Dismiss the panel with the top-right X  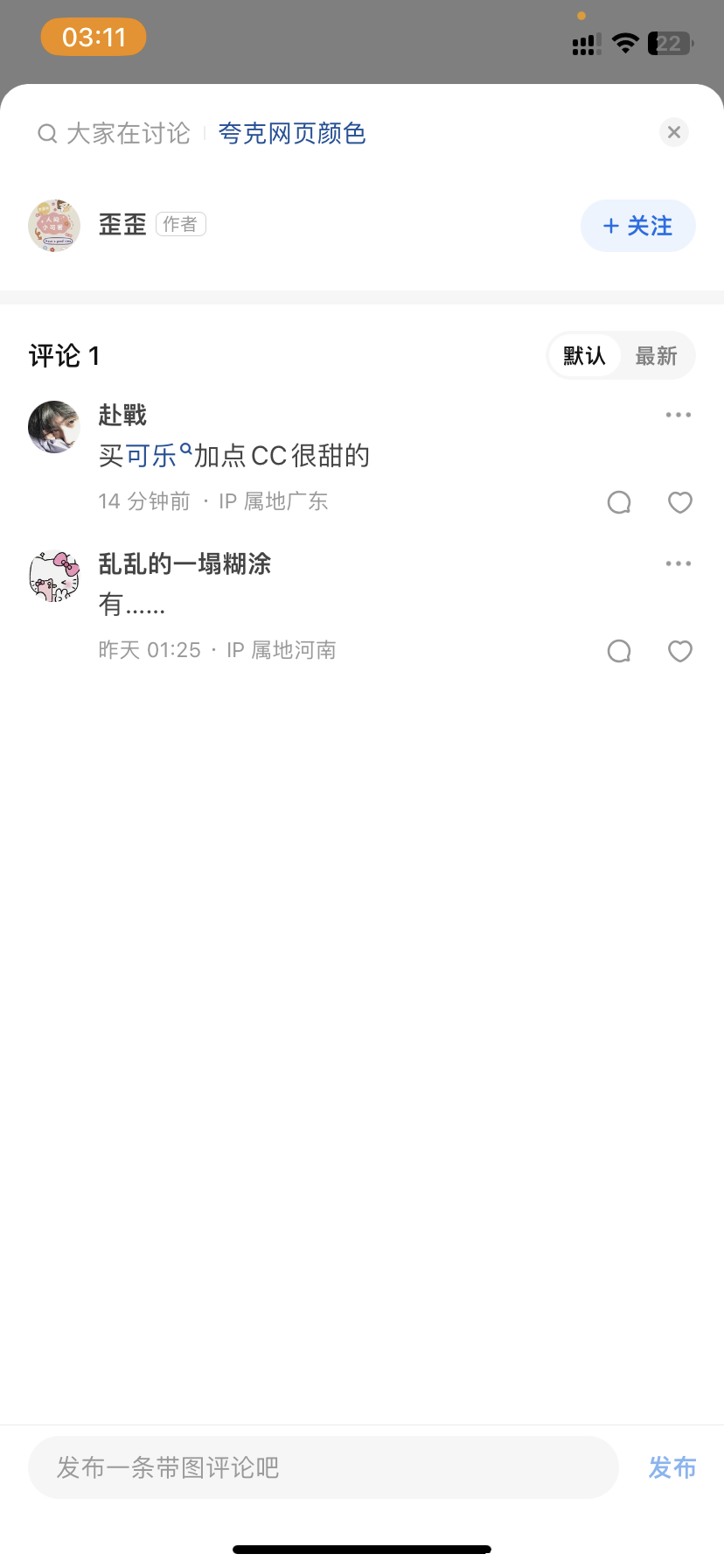point(673,132)
